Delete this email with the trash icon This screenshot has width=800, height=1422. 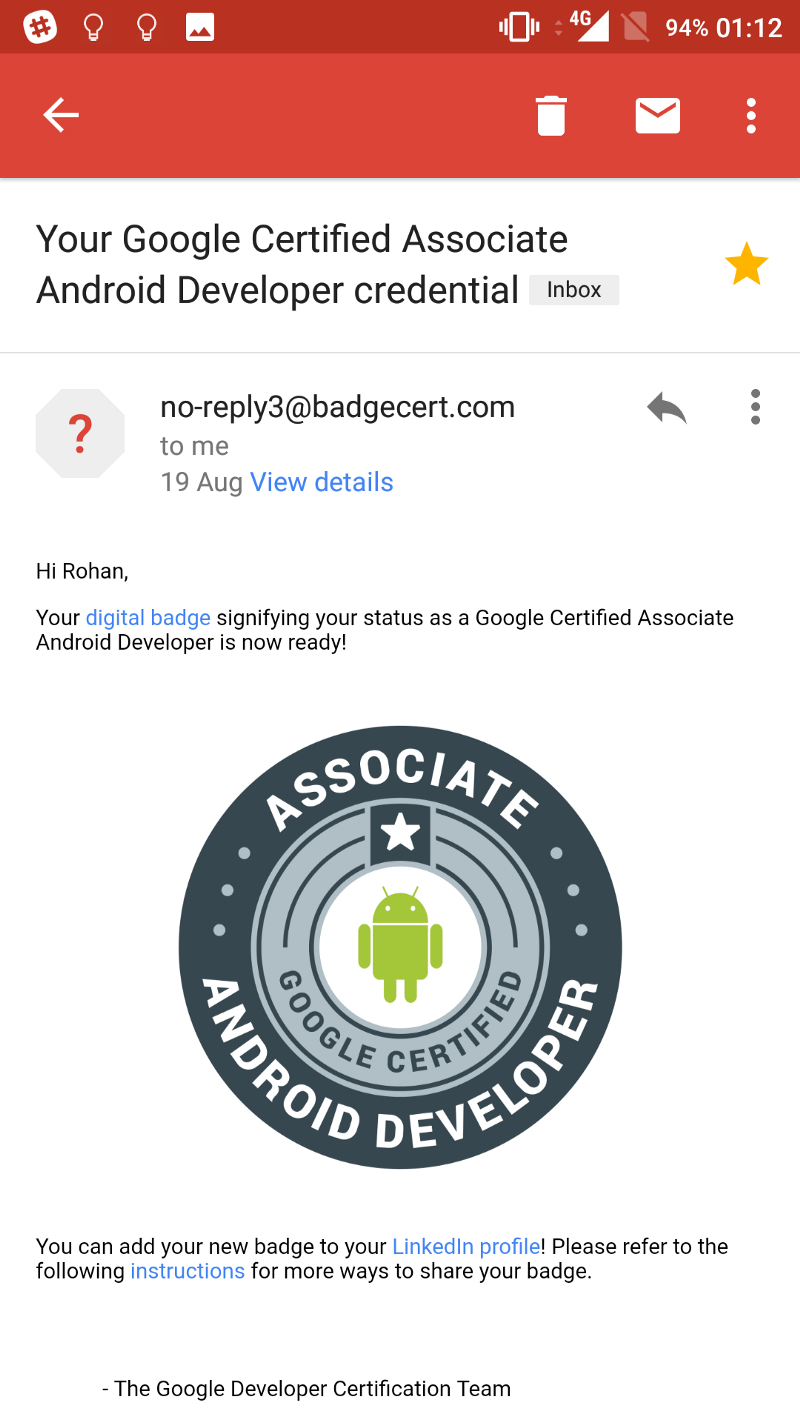[551, 116]
